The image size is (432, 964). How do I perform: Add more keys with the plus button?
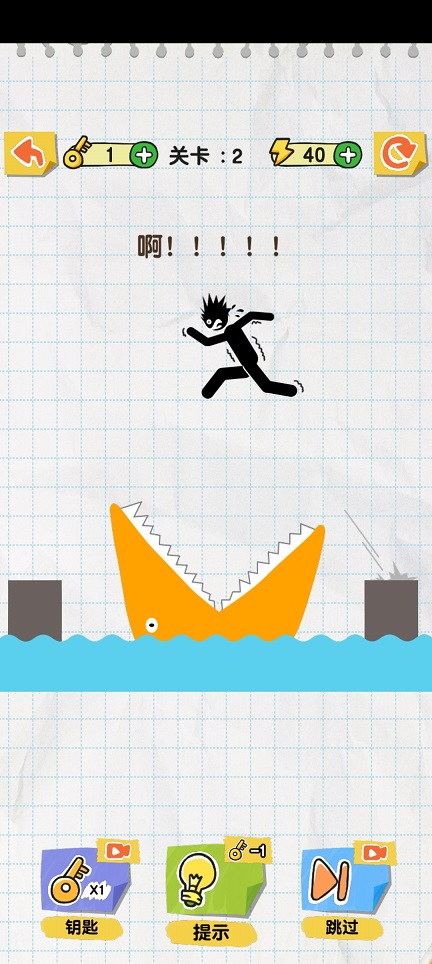[x=144, y=155]
